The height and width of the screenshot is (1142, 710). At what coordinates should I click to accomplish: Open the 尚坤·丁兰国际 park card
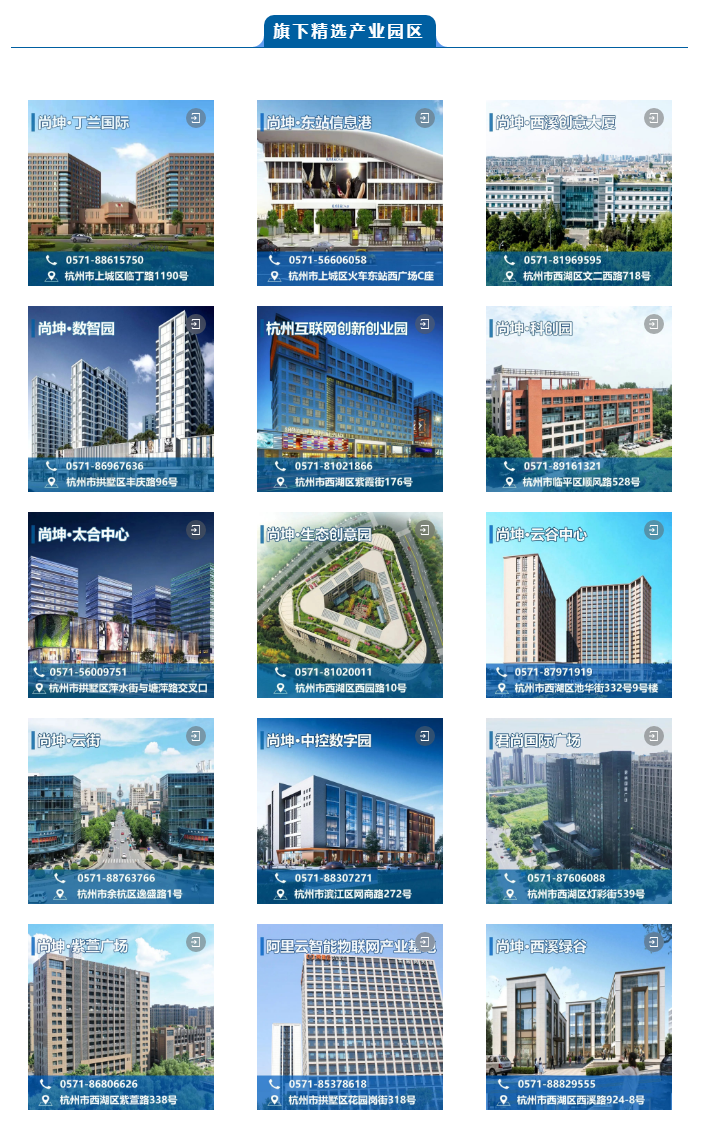tap(121, 193)
